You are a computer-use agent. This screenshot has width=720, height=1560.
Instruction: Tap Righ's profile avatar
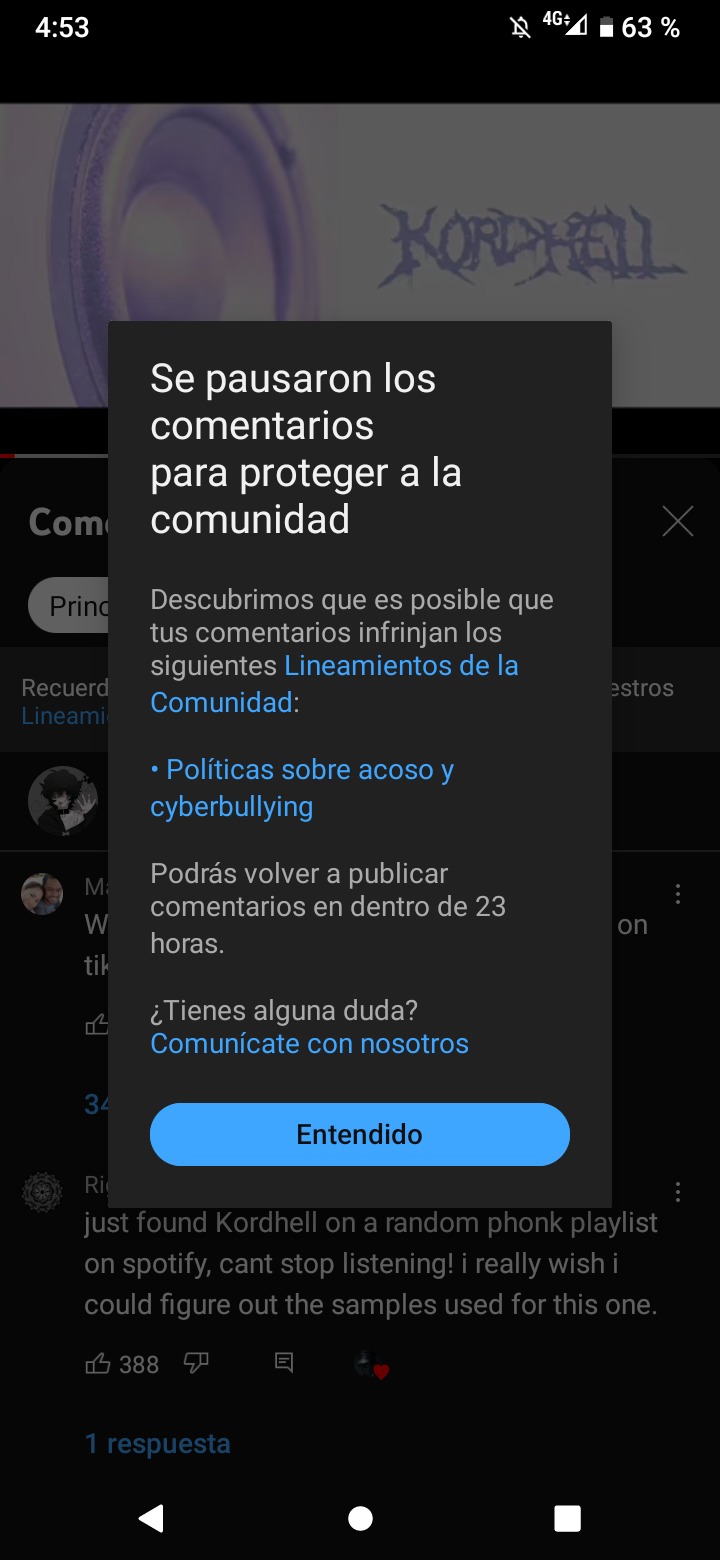click(43, 1191)
